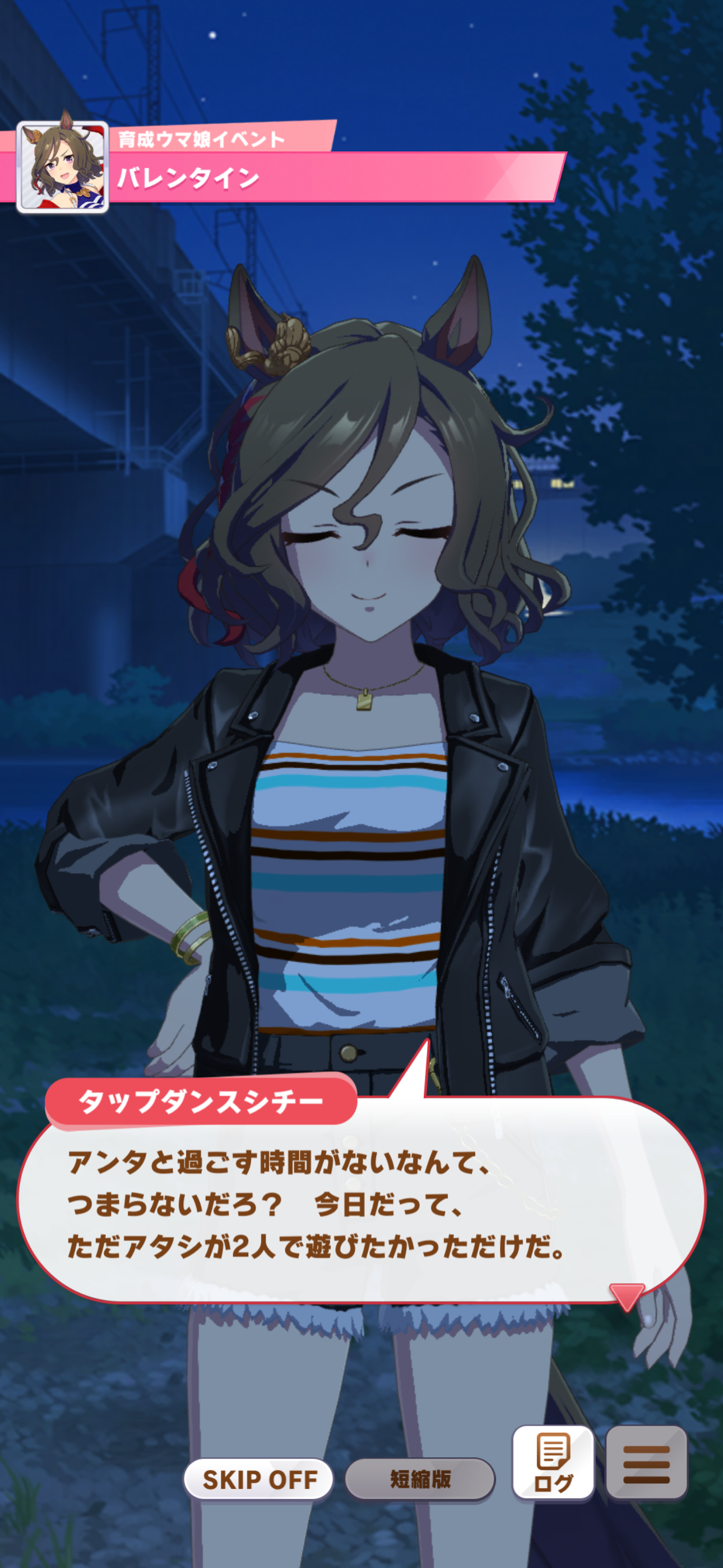
Task: Toggle the SKIP OFF button
Action: coord(258,1479)
